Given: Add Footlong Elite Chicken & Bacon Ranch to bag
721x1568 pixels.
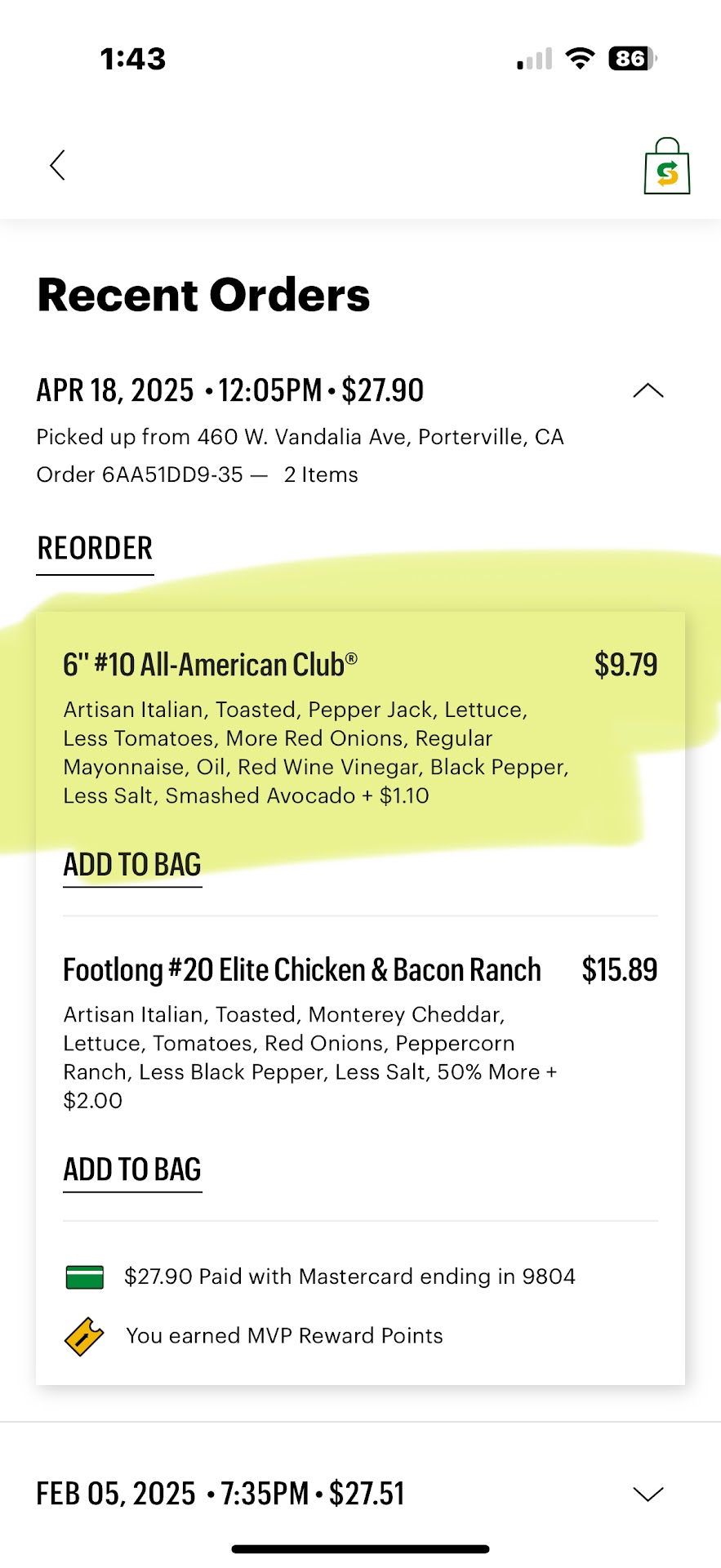Looking at the screenshot, I should pyautogui.click(x=132, y=1169).
